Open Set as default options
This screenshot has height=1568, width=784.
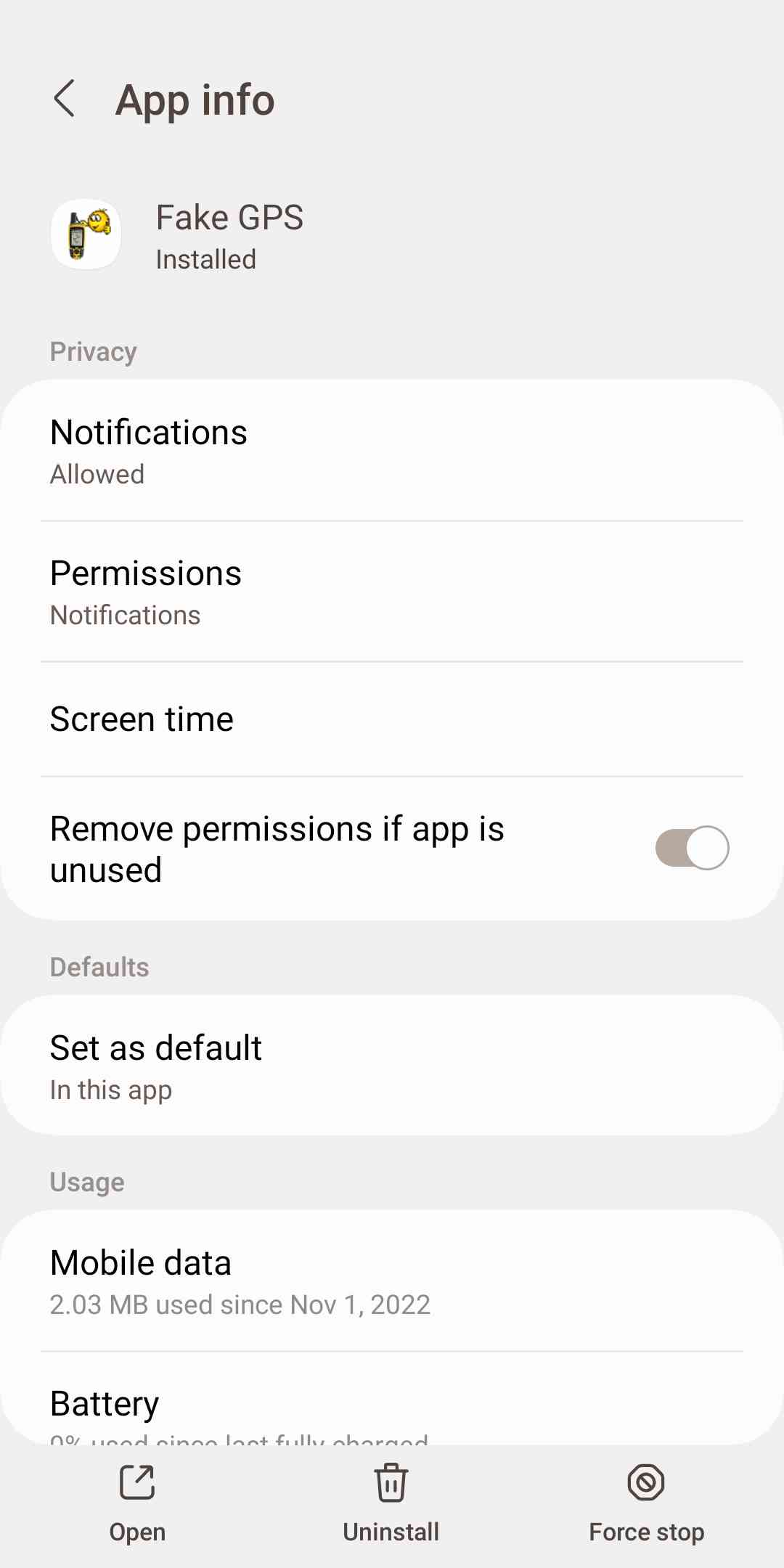coord(392,1066)
